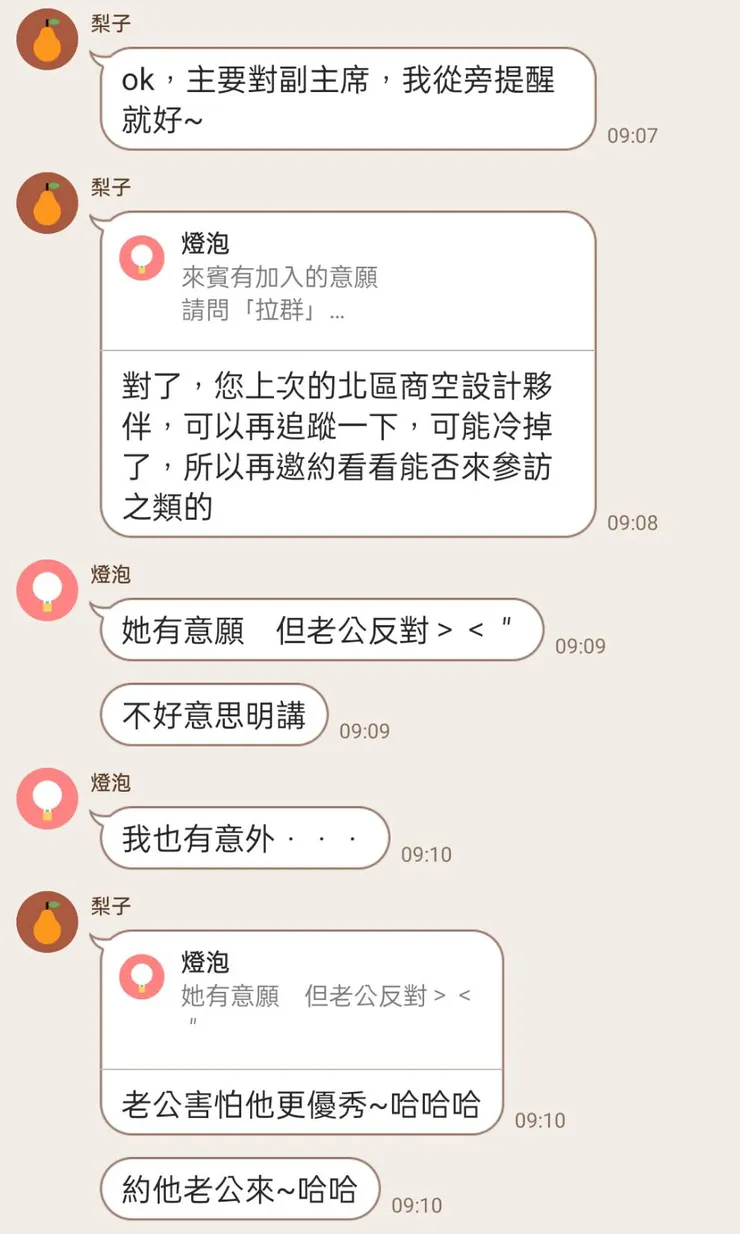Click the message starting with 「ok，主要對副主席」
This screenshot has height=1234, width=740.
point(345,100)
